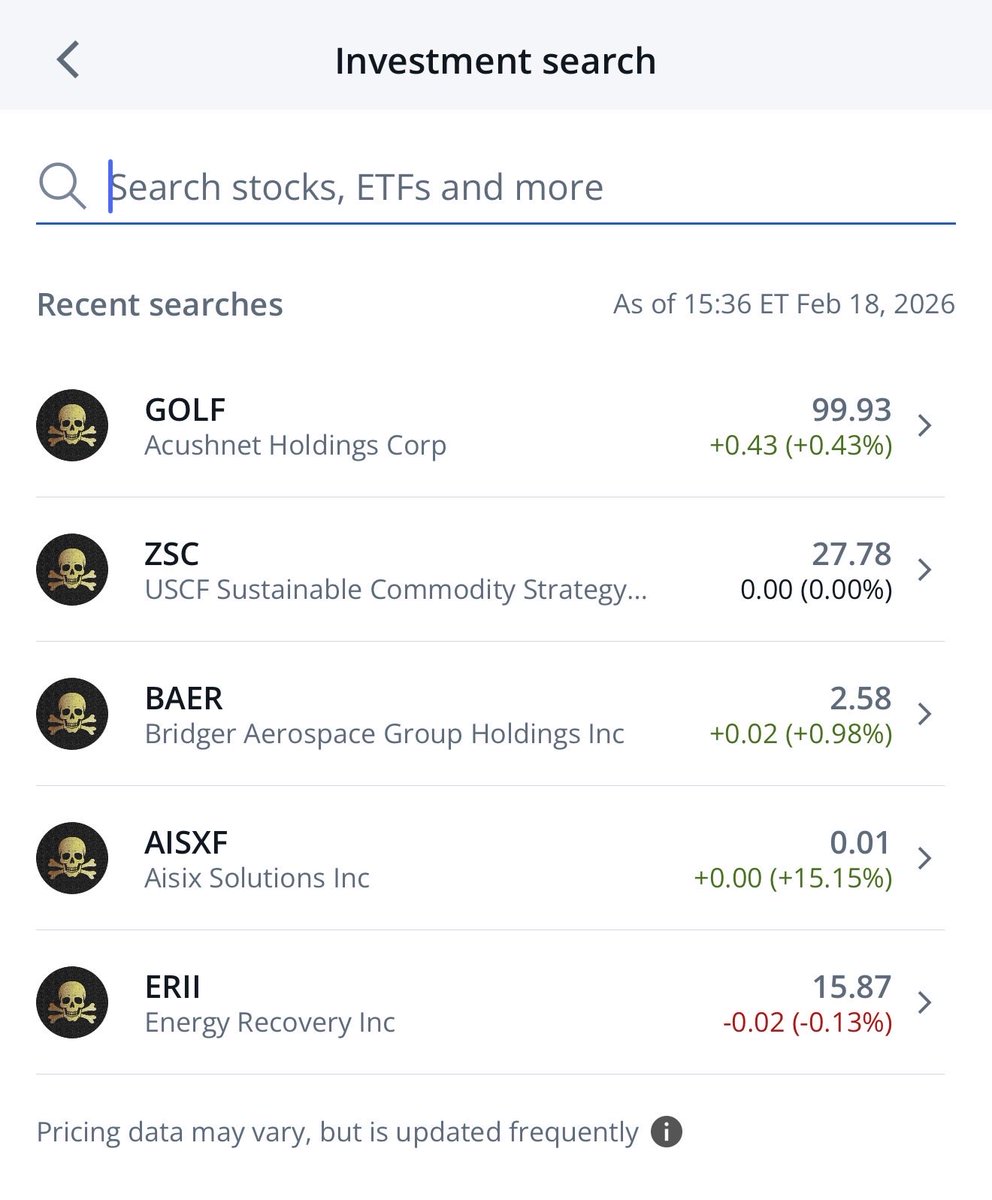Choose ERII Energy Recovery Inc
992x1200 pixels.
pos(490,1002)
